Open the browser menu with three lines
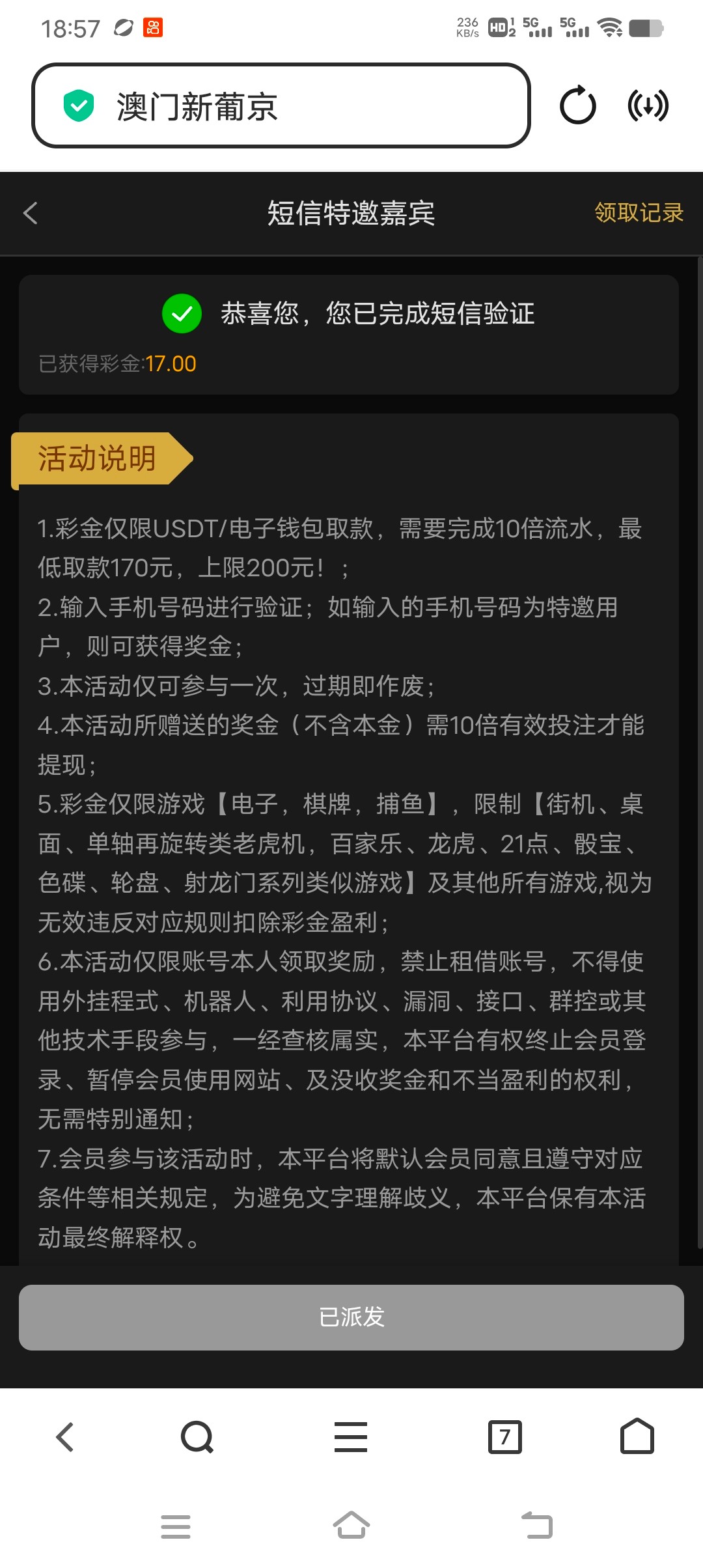703x1568 pixels. coord(351,1436)
